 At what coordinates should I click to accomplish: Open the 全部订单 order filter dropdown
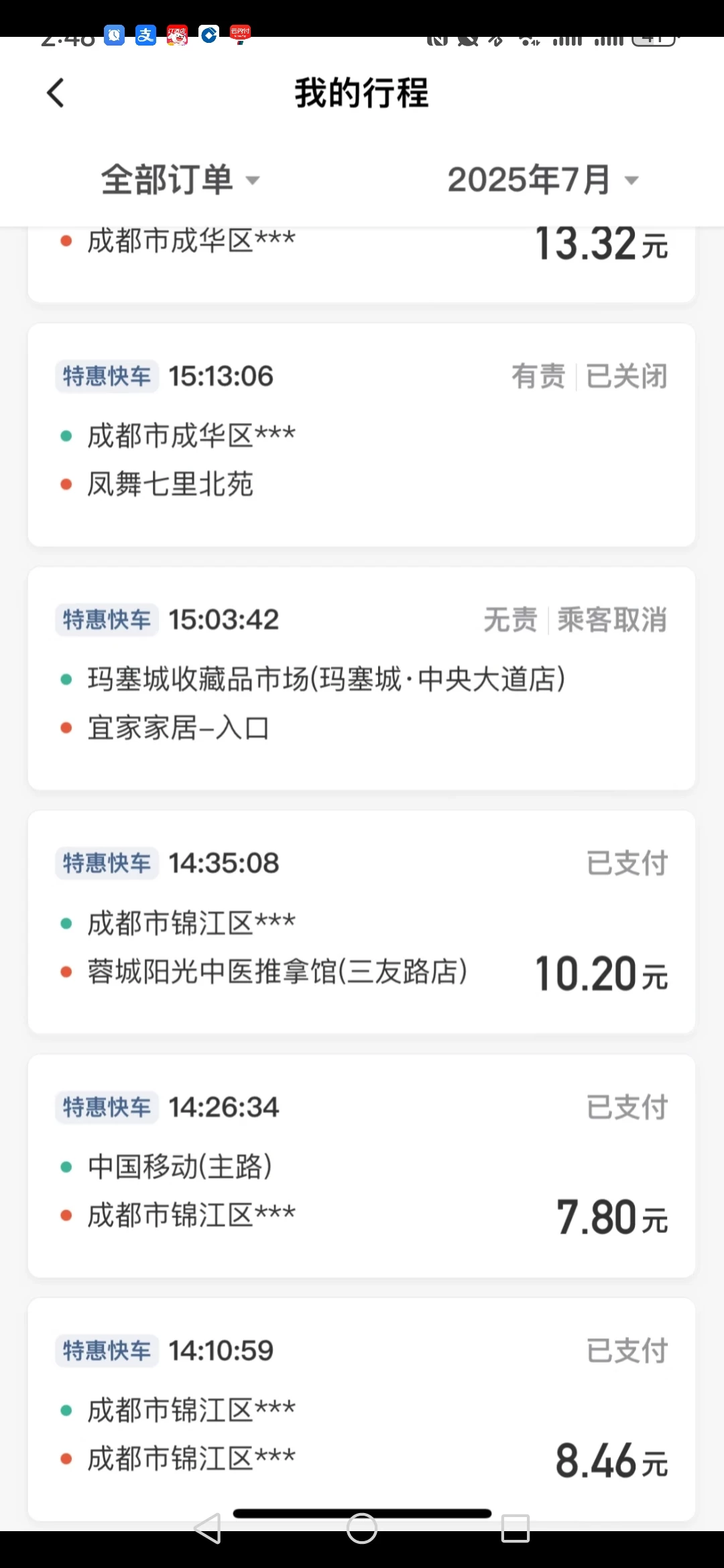[177, 180]
